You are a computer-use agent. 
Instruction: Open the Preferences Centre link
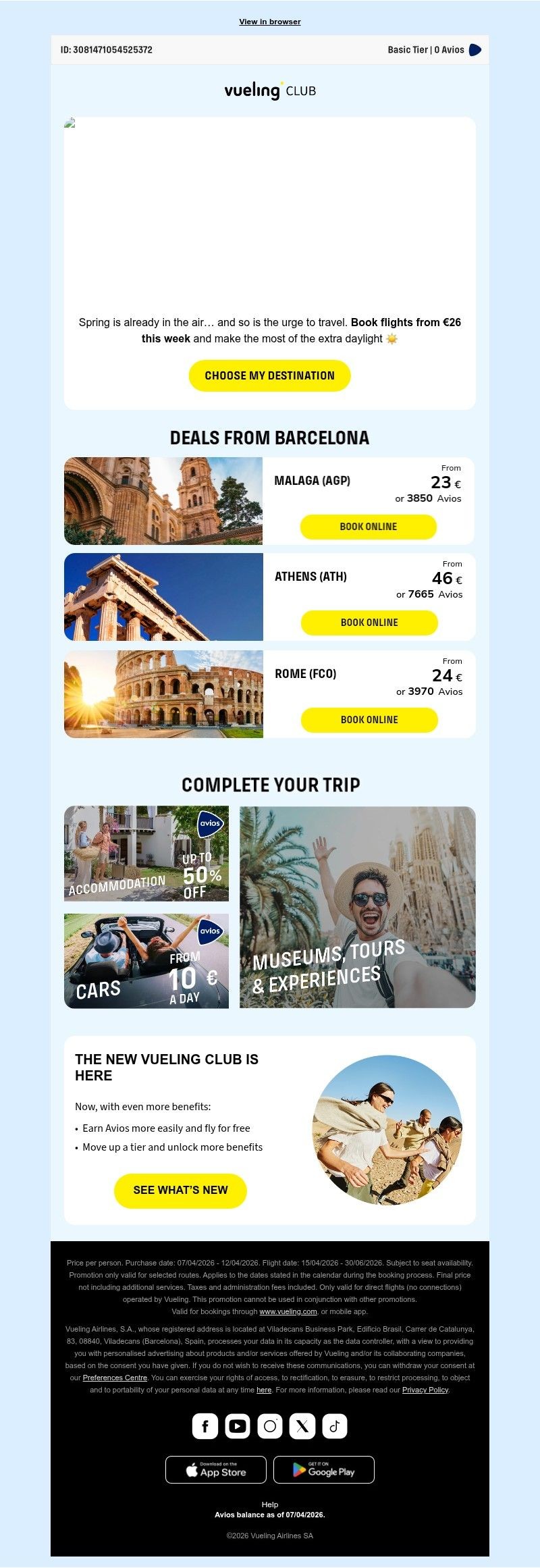click(x=115, y=1378)
